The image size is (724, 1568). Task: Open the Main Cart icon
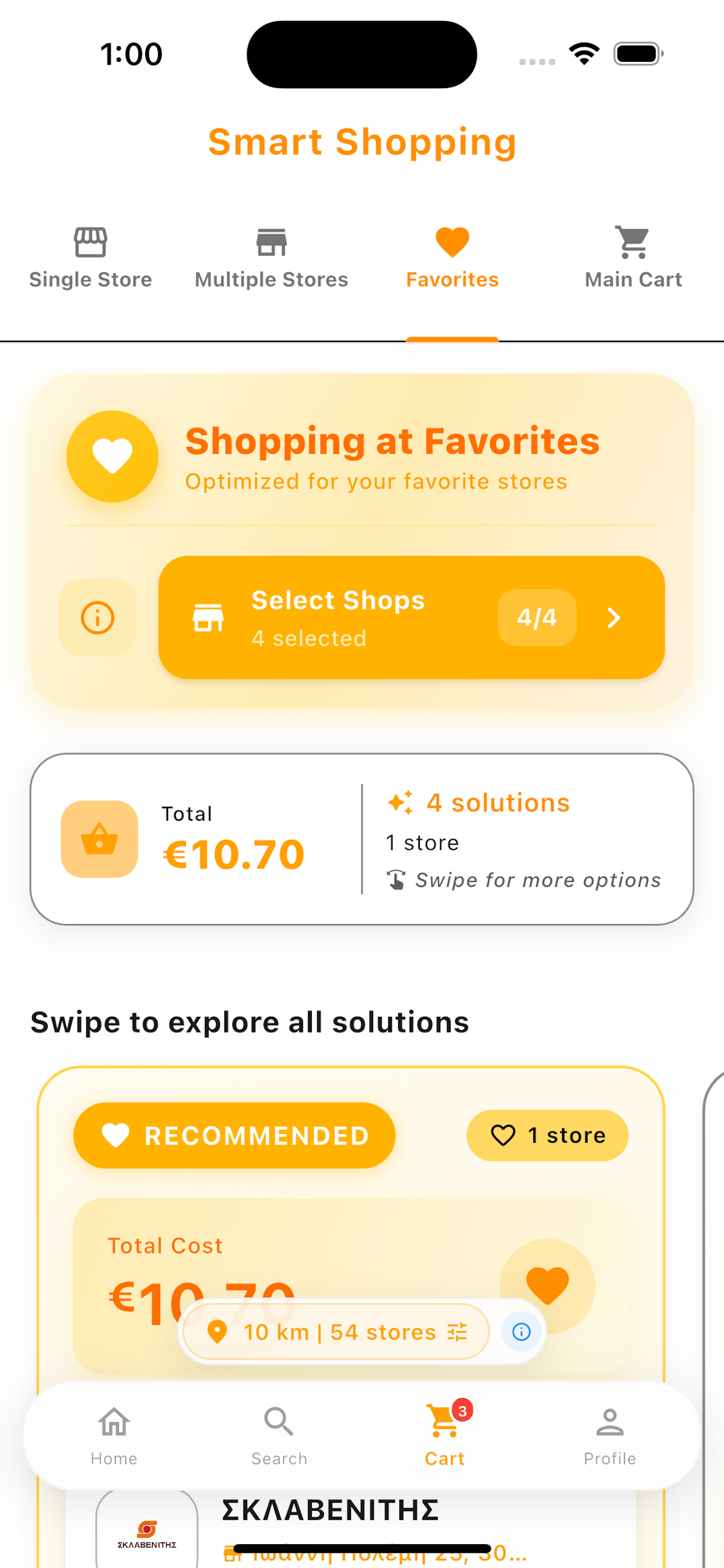coord(633,242)
